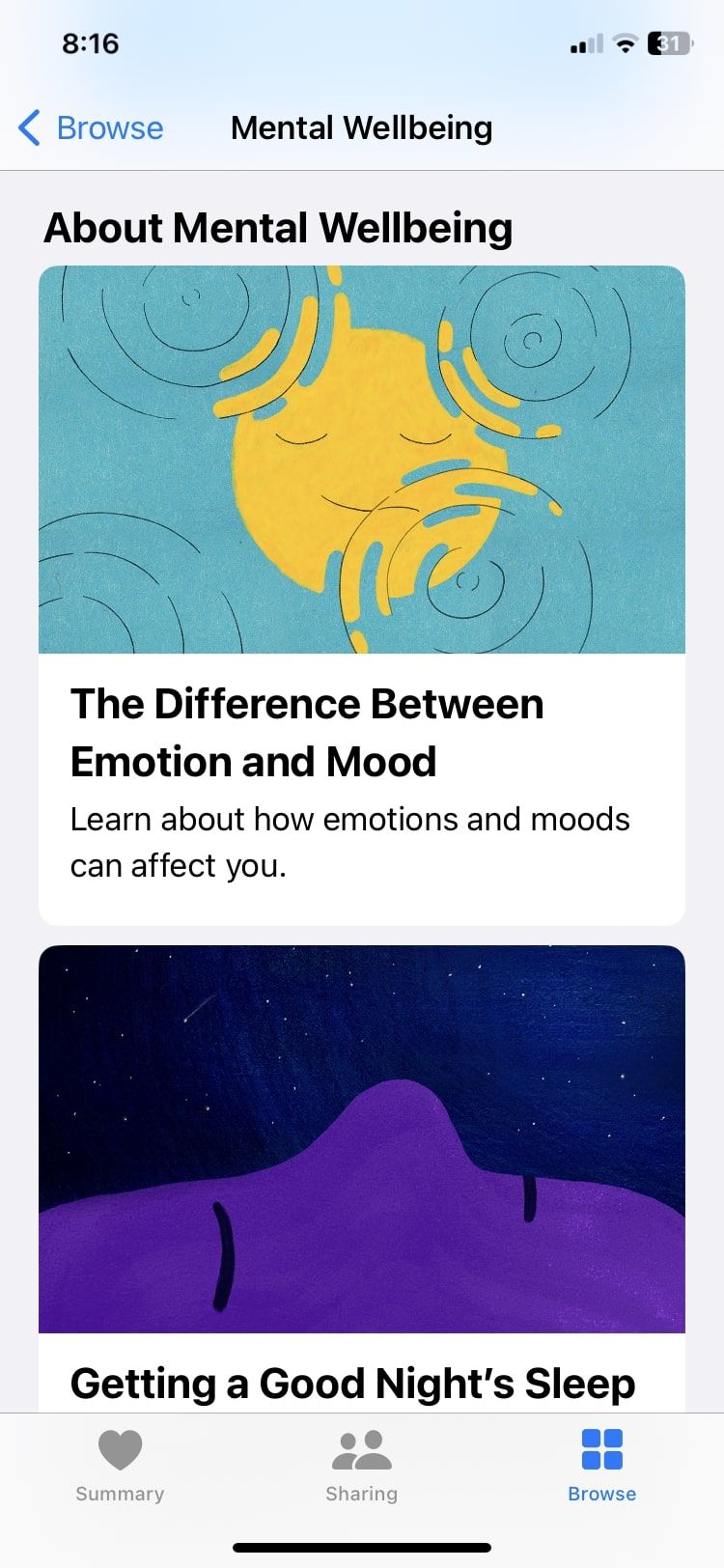Tap the cellular signal bars

point(584,42)
